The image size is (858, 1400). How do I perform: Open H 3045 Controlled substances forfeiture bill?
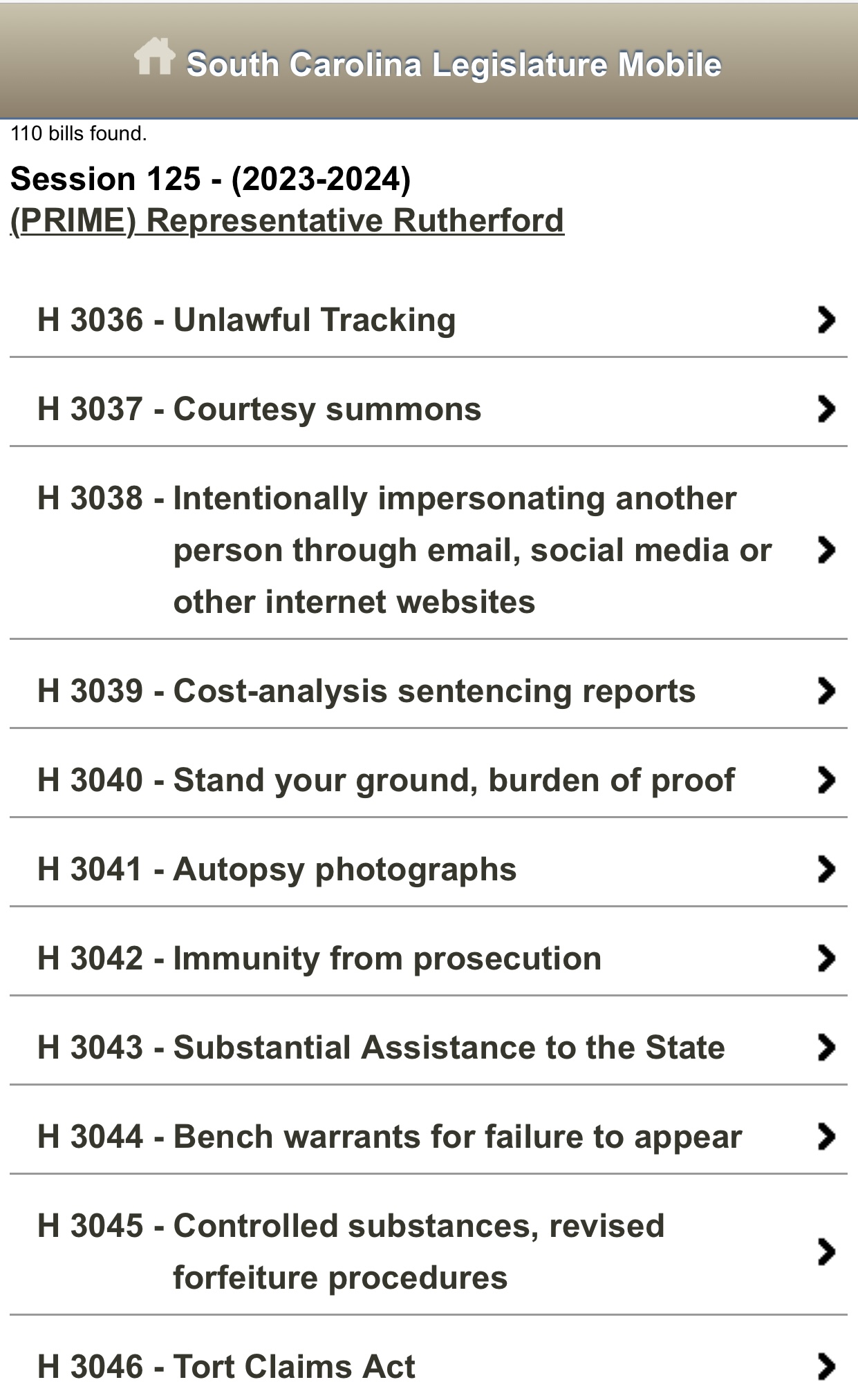[x=429, y=1251]
